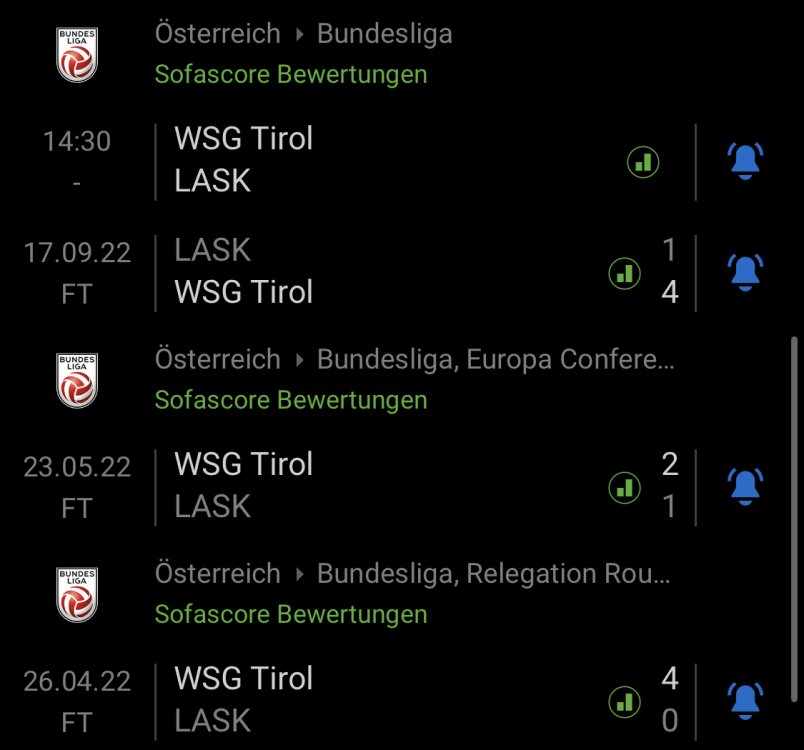View statistics icon for the 17.09.22 match
Screen dimensions: 804x750
click(626, 272)
